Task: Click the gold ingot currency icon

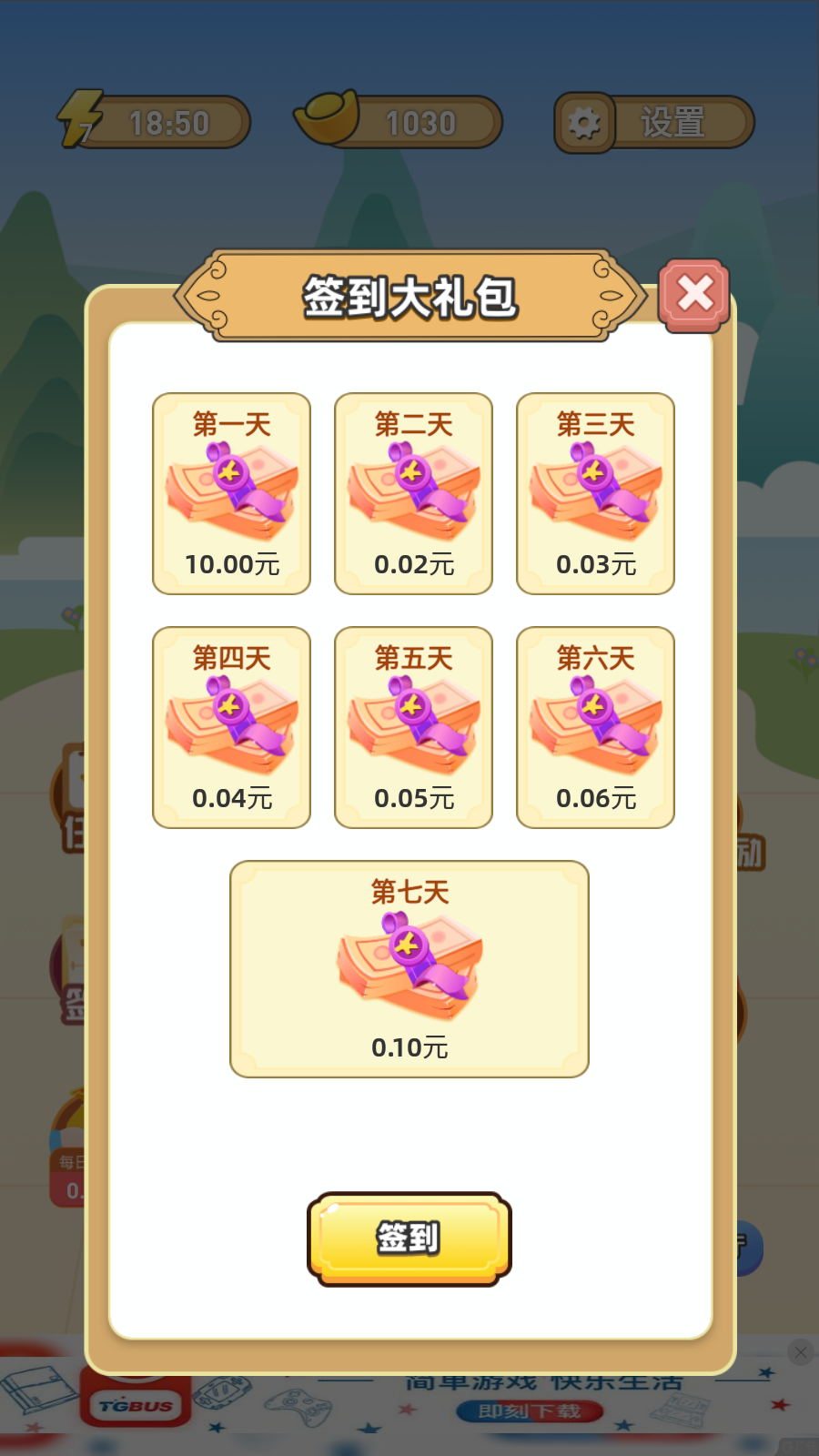Action: pos(328,116)
